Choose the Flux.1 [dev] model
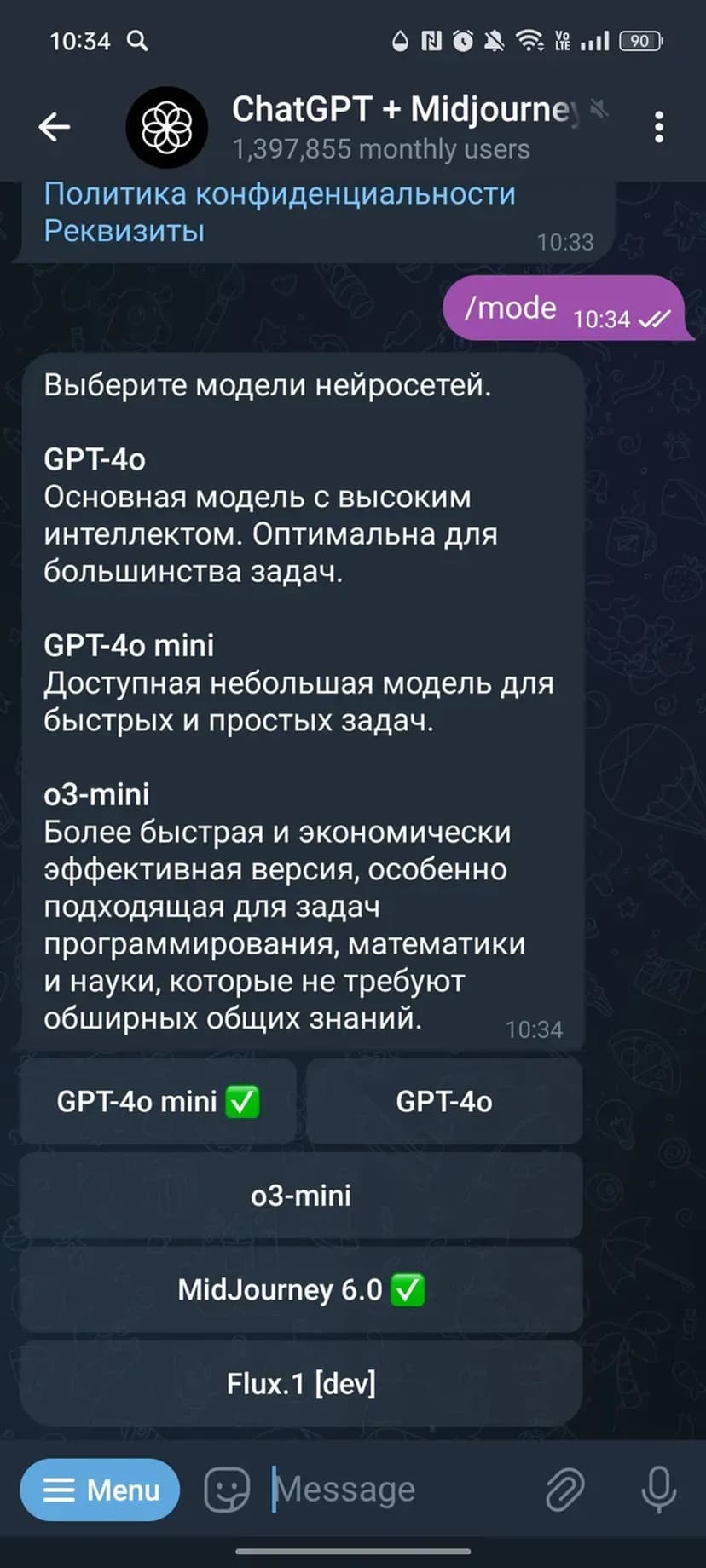The height and width of the screenshot is (1568, 706). coord(301,1383)
